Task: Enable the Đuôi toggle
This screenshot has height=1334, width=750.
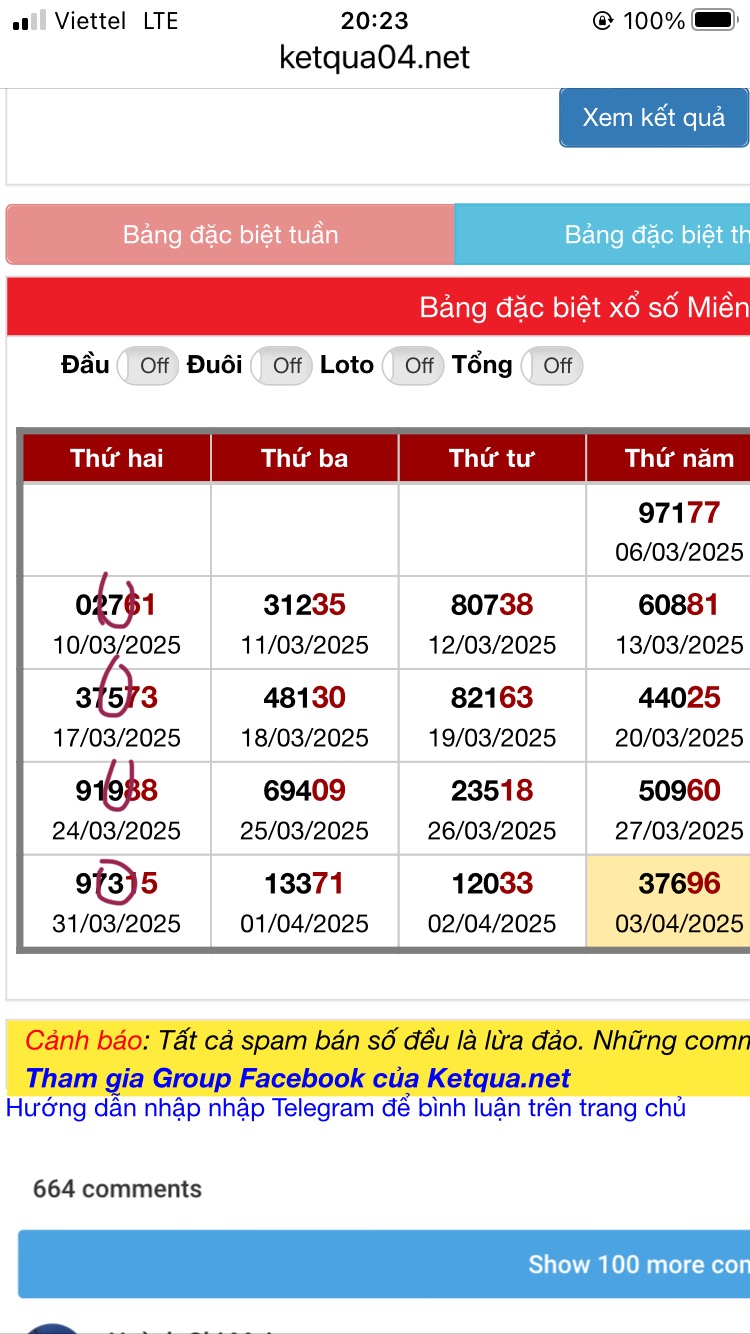Action: 281,366
